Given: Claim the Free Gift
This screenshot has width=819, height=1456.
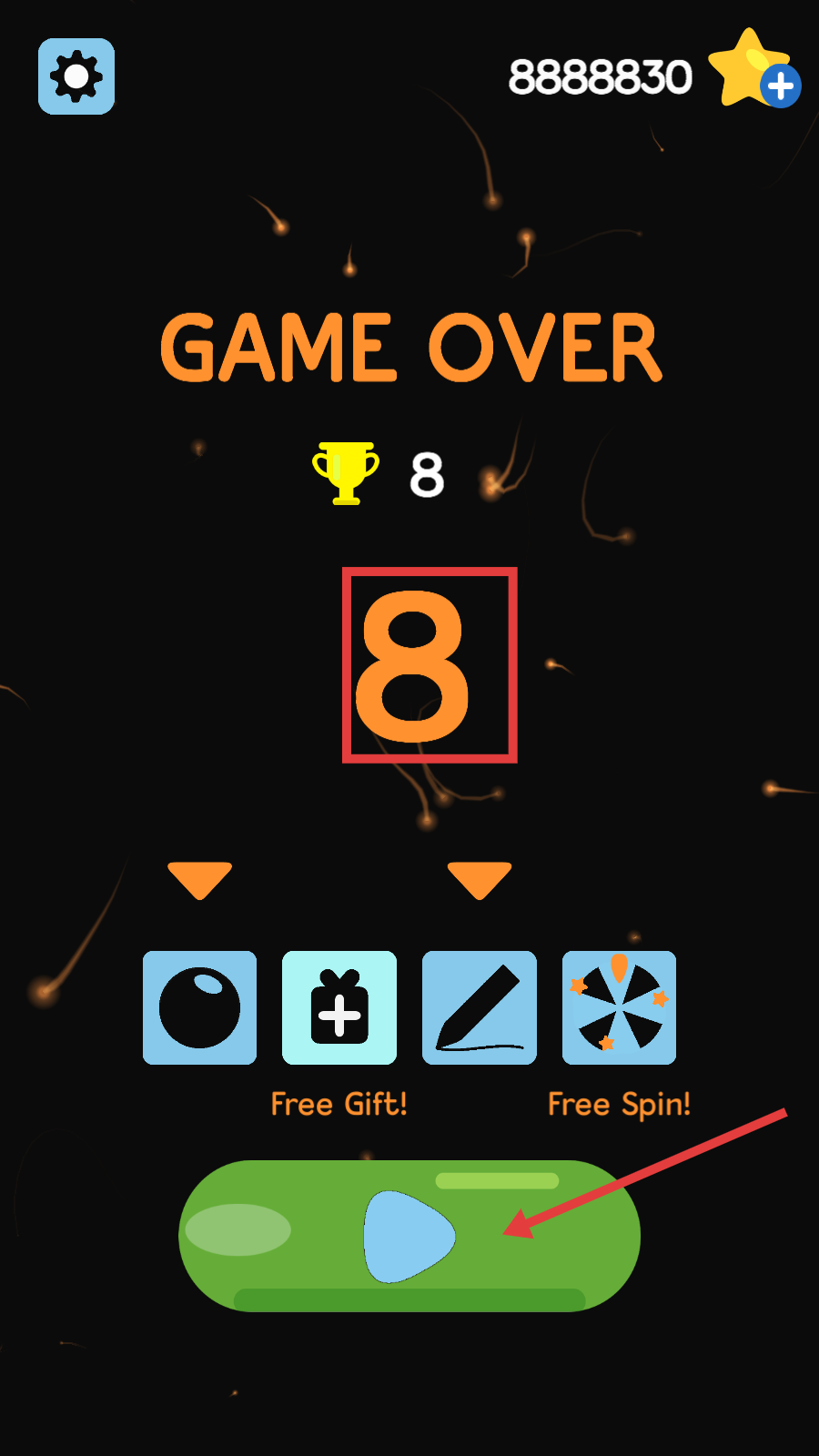Looking at the screenshot, I should click(339, 1007).
